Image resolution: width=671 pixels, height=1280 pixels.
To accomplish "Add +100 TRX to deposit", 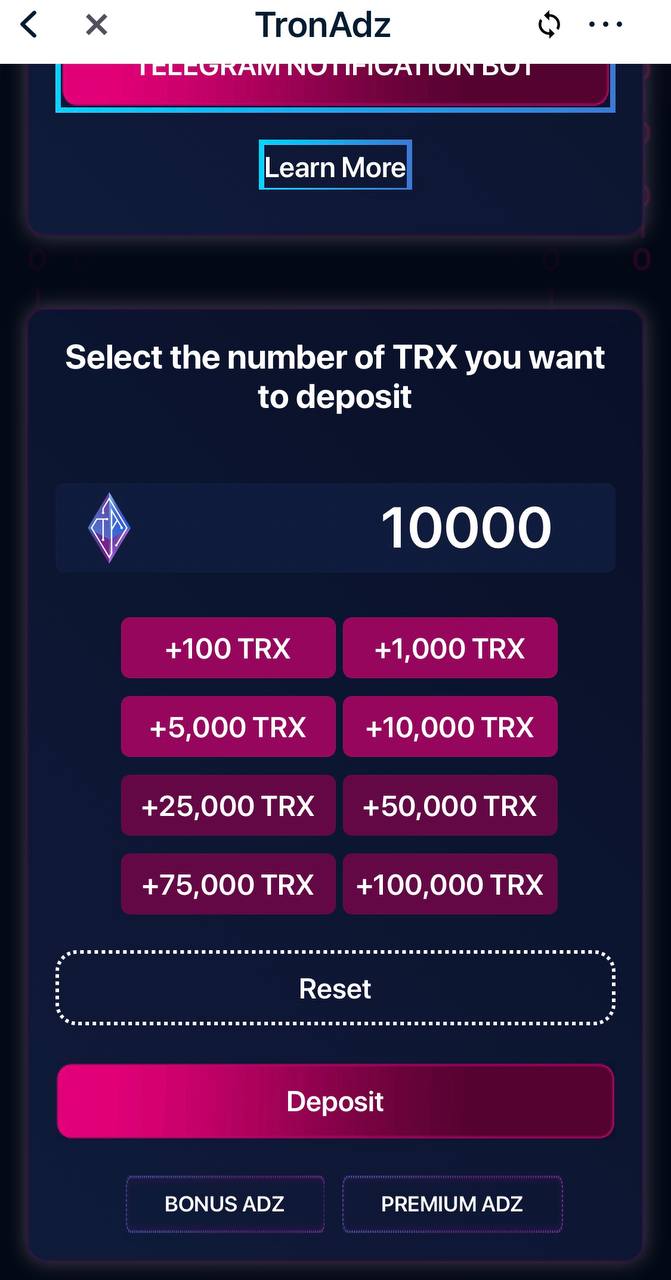I will click(228, 648).
